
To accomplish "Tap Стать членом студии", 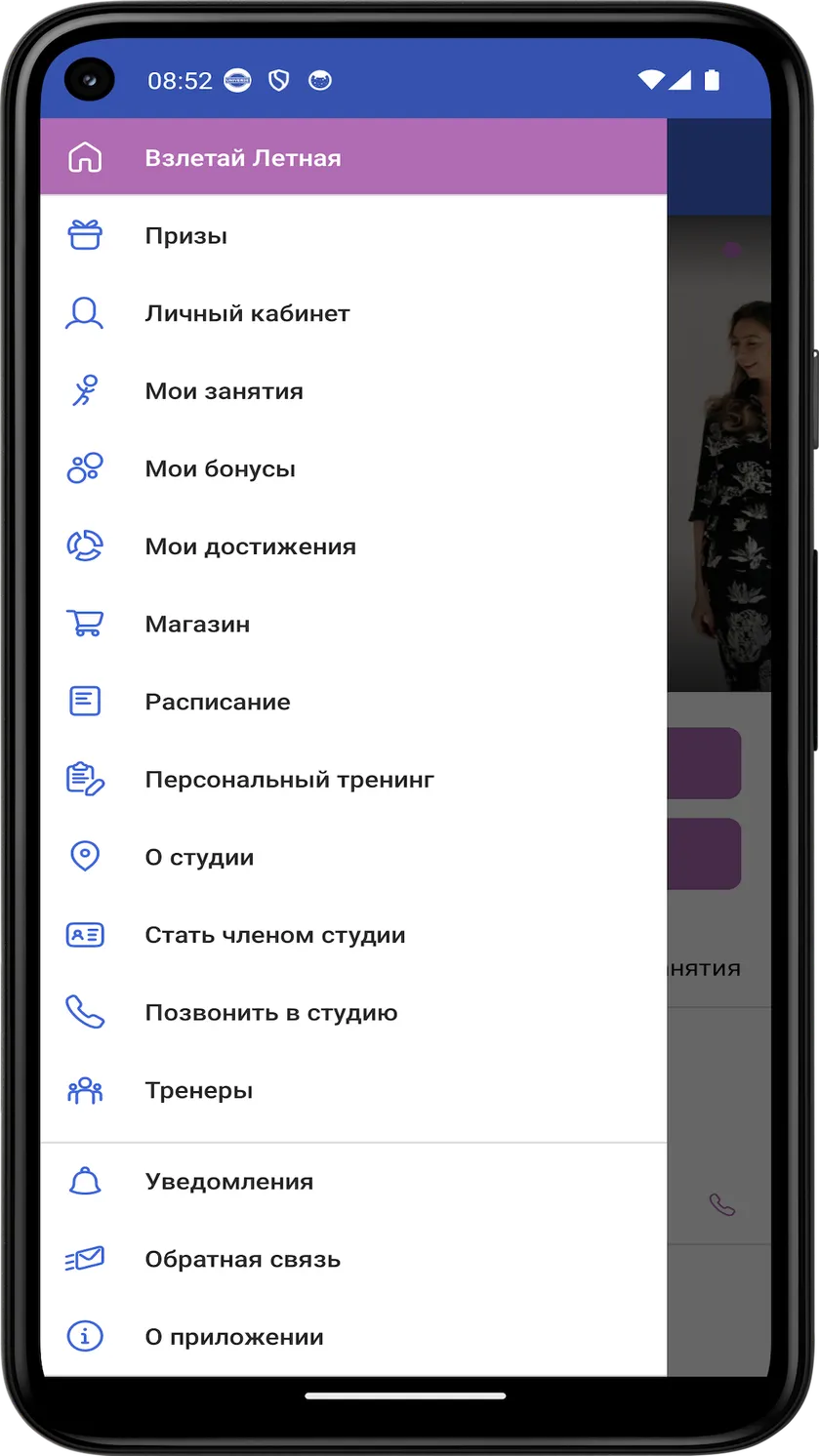I will [x=353, y=935].
